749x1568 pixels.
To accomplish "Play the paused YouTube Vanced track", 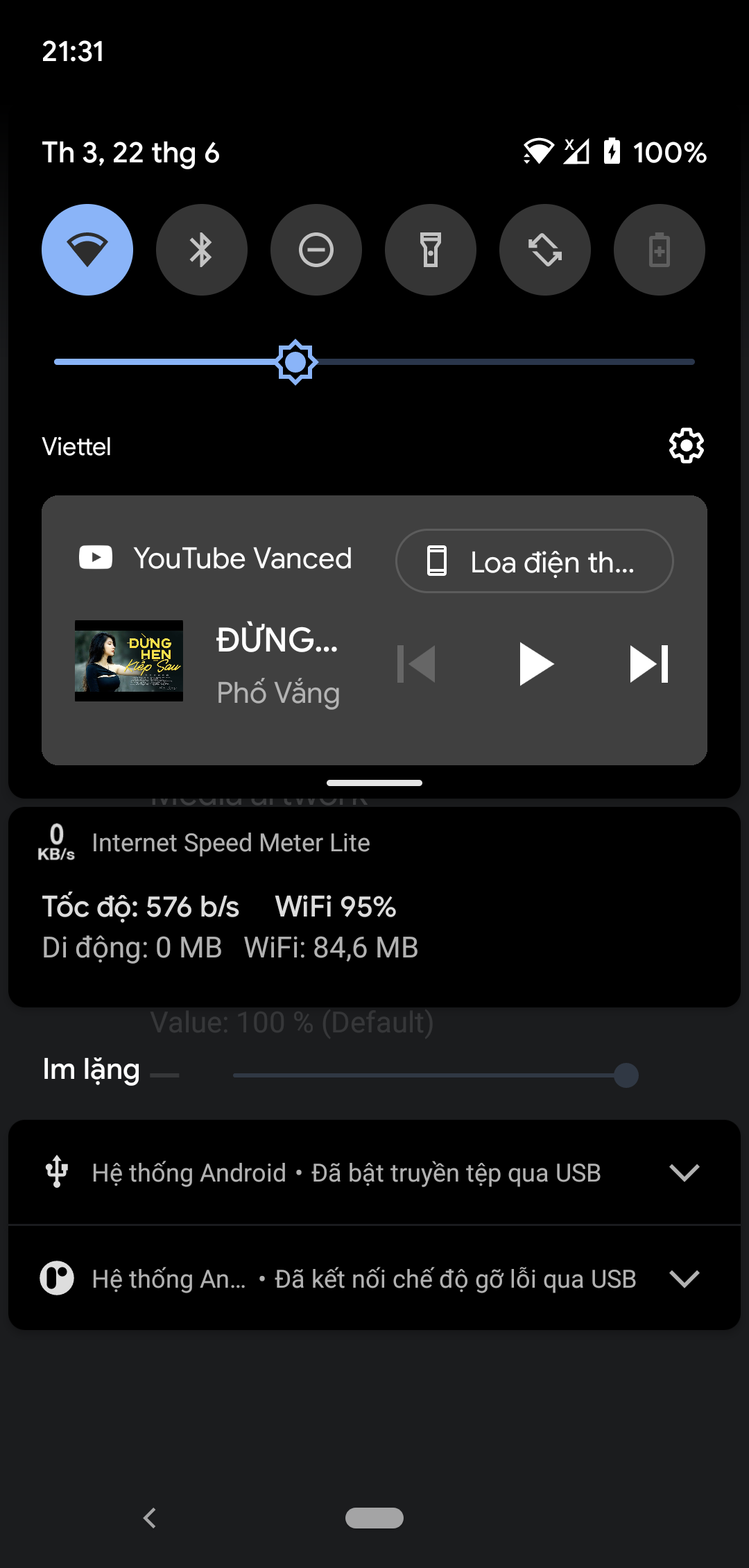I will pyautogui.click(x=535, y=664).
